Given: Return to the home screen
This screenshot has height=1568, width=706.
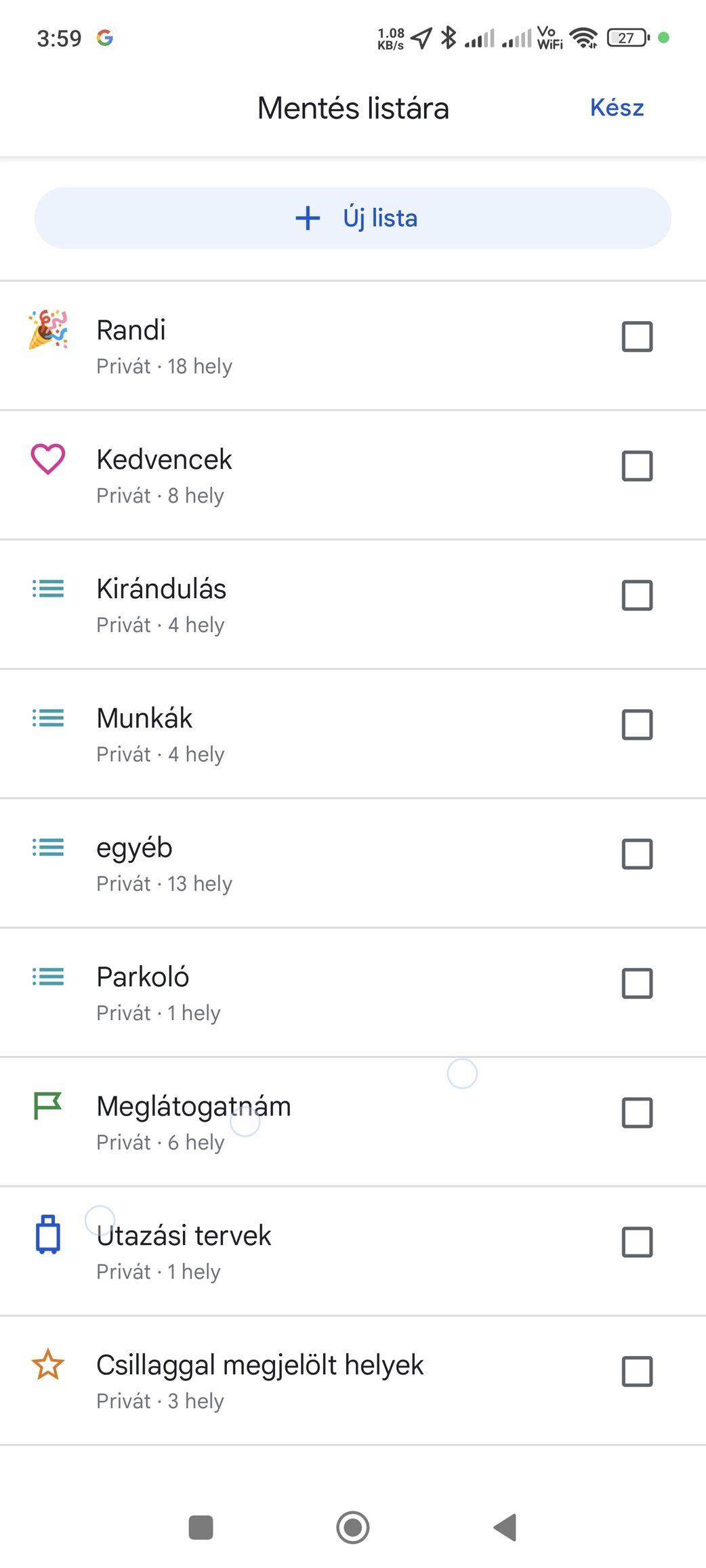Looking at the screenshot, I should tap(353, 1527).
